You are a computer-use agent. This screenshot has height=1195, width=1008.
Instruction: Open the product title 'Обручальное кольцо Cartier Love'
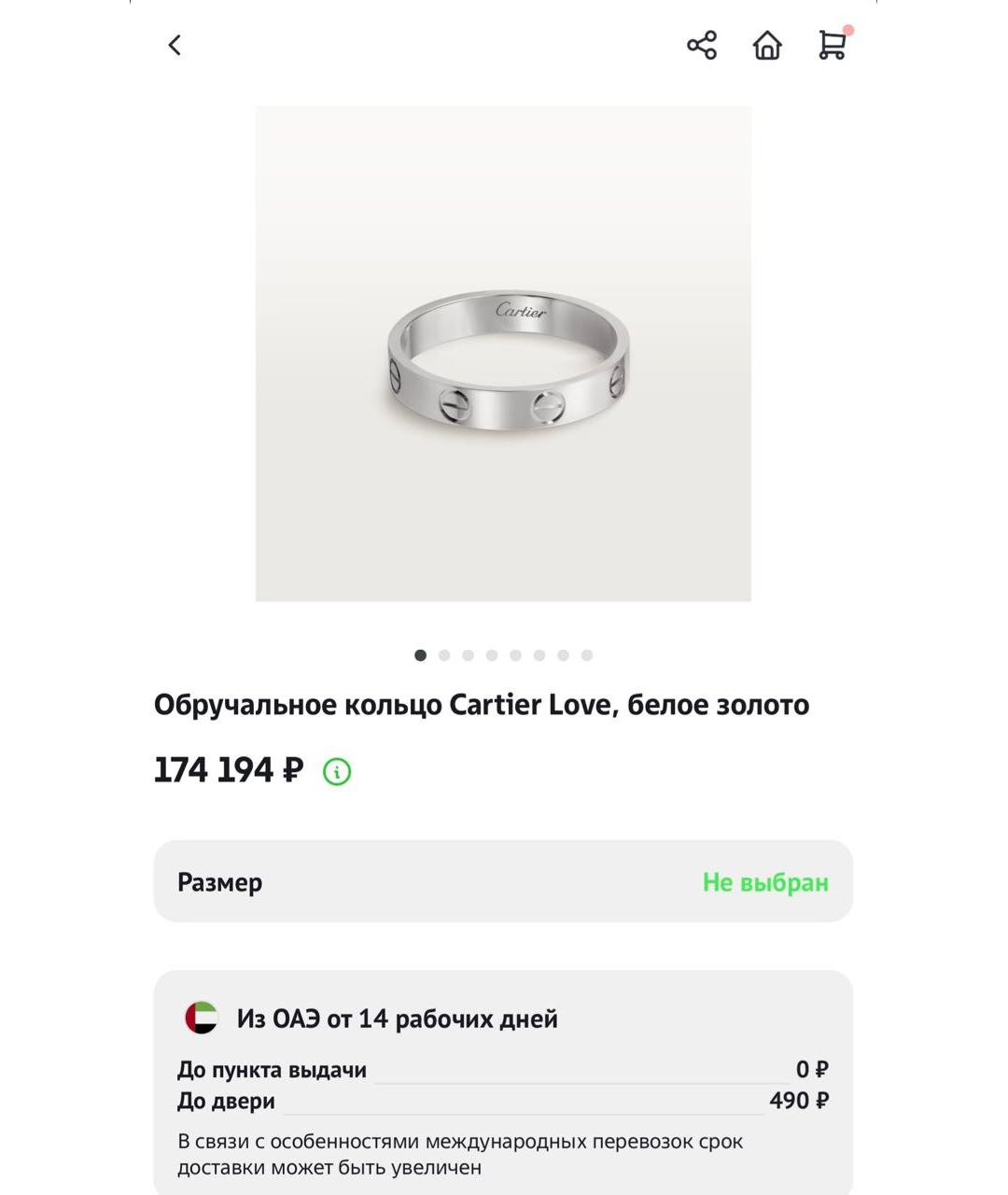click(483, 705)
